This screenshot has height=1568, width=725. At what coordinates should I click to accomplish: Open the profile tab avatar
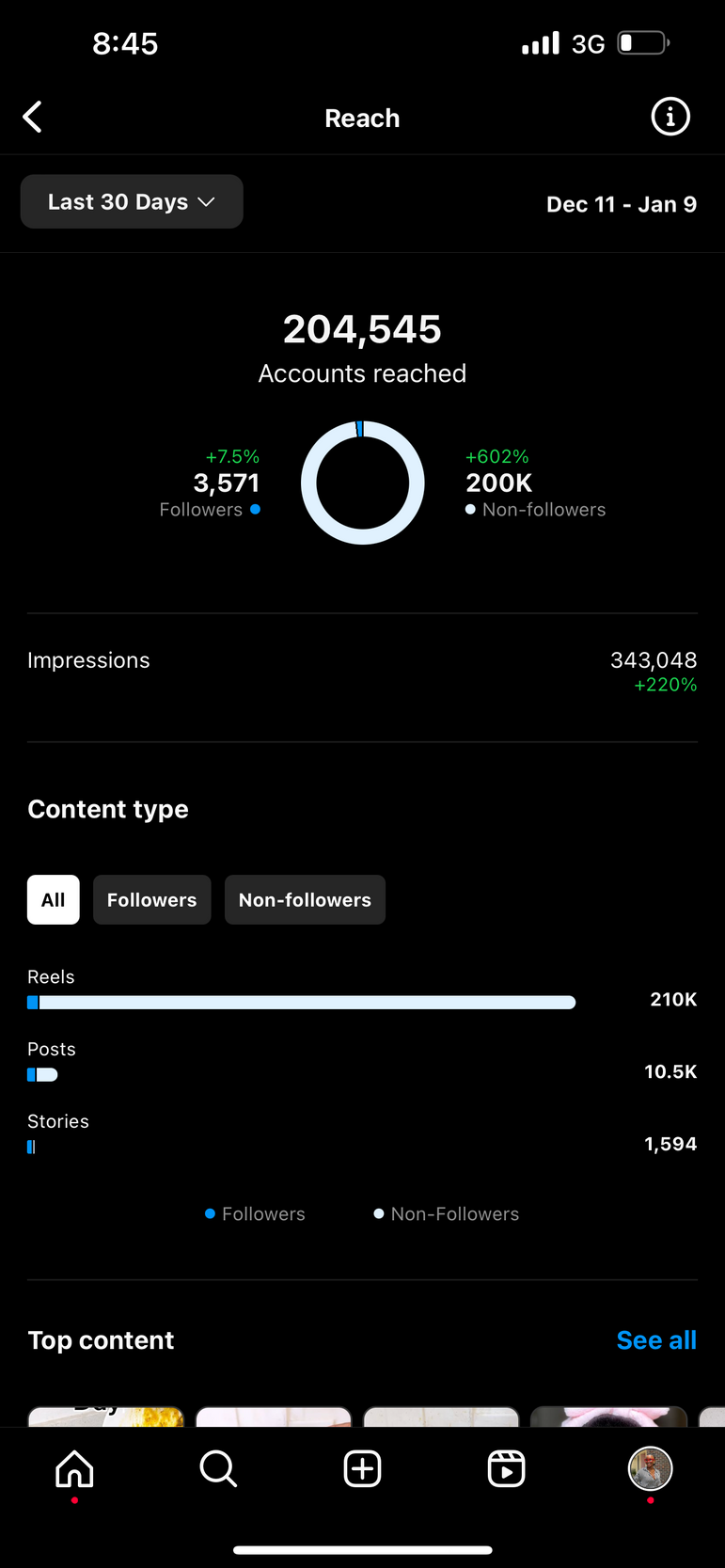[x=650, y=1468]
